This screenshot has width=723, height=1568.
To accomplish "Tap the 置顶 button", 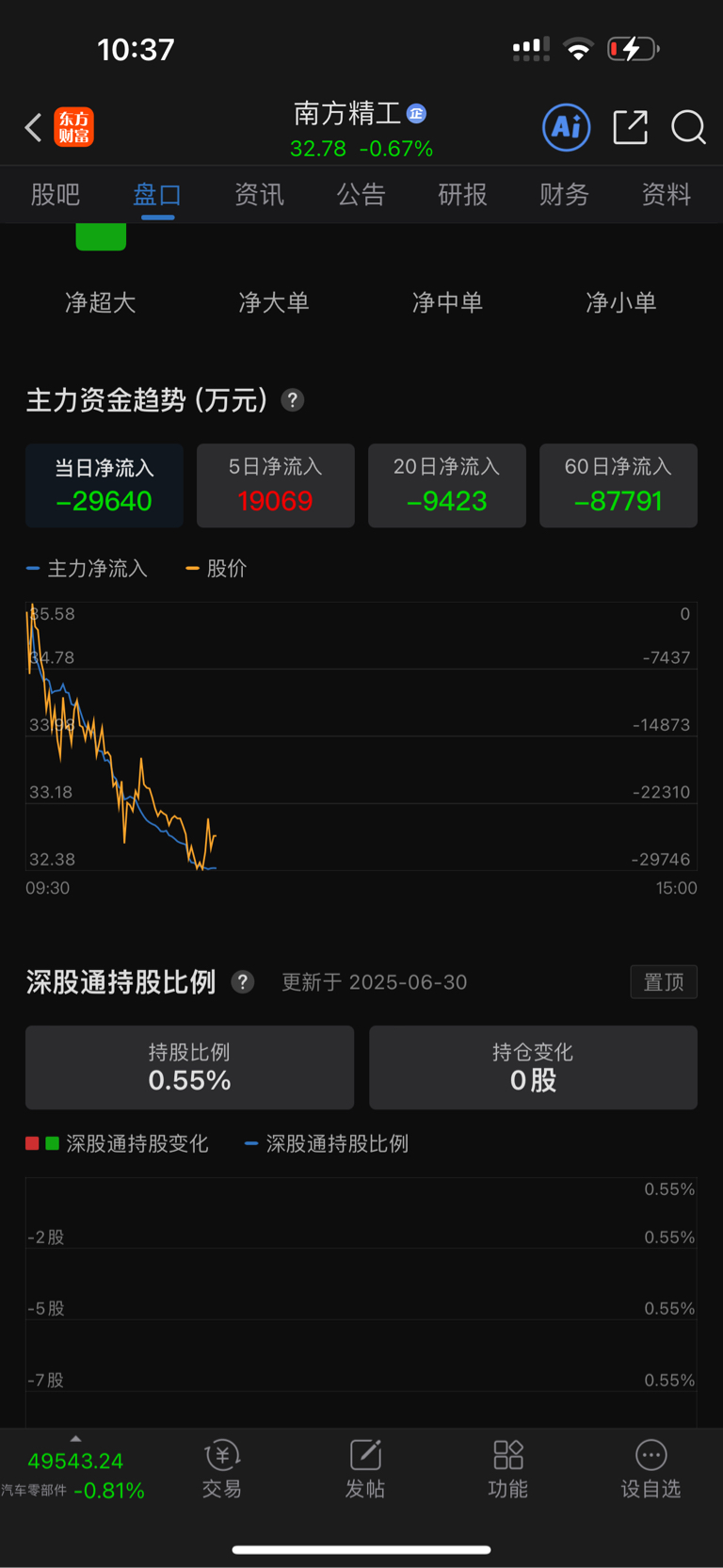I will 664,982.
